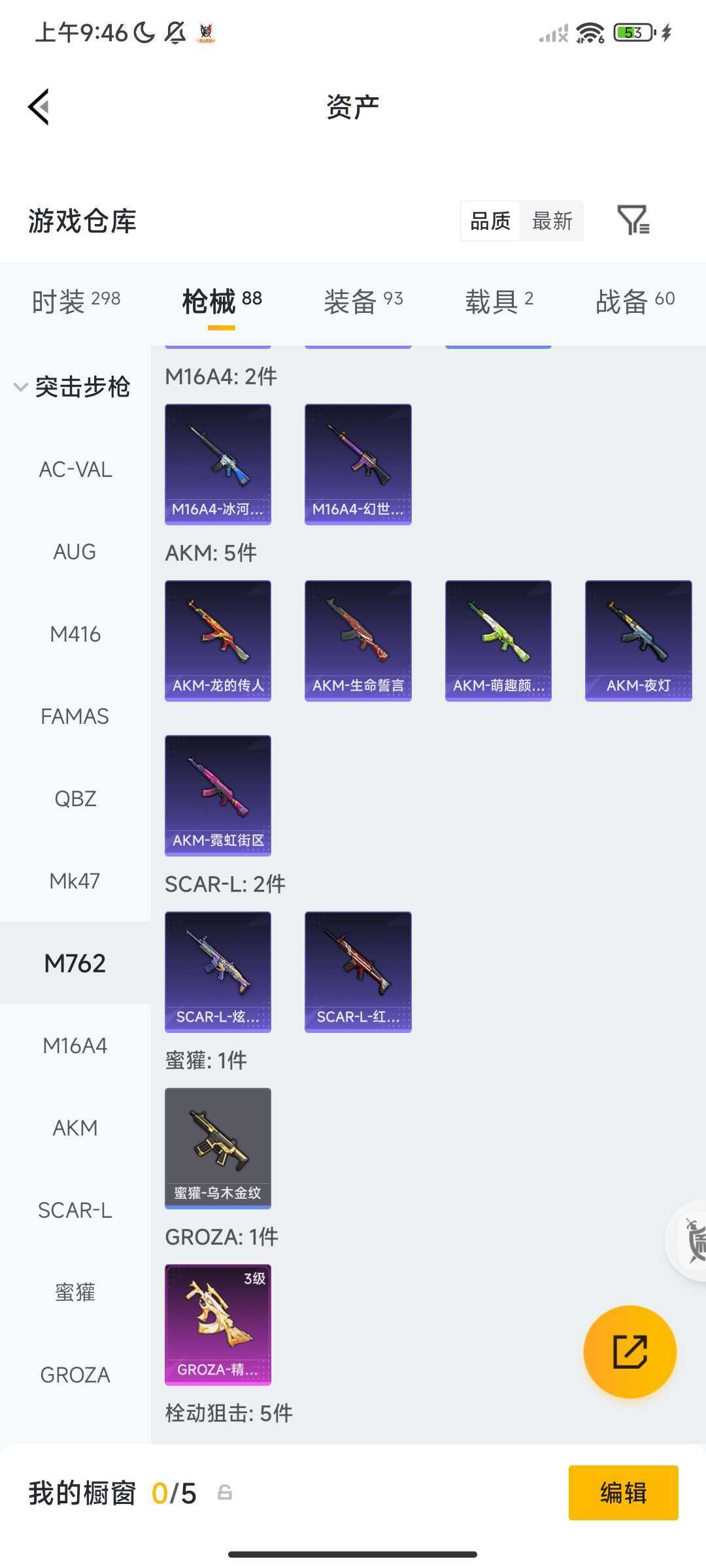Image resolution: width=706 pixels, height=1568 pixels.
Task: Select GROZA in the side list
Action: coord(75,1375)
